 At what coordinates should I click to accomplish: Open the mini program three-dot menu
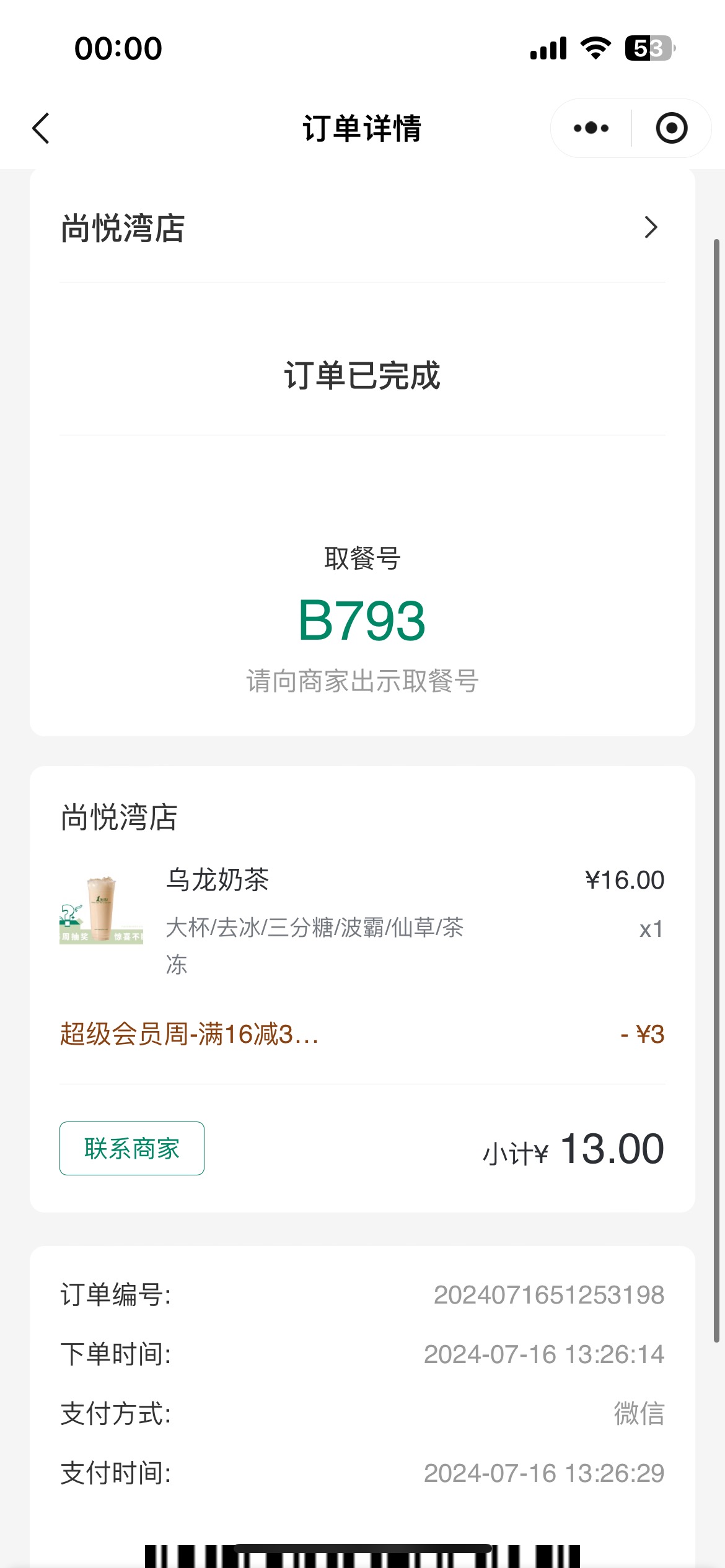coord(591,128)
